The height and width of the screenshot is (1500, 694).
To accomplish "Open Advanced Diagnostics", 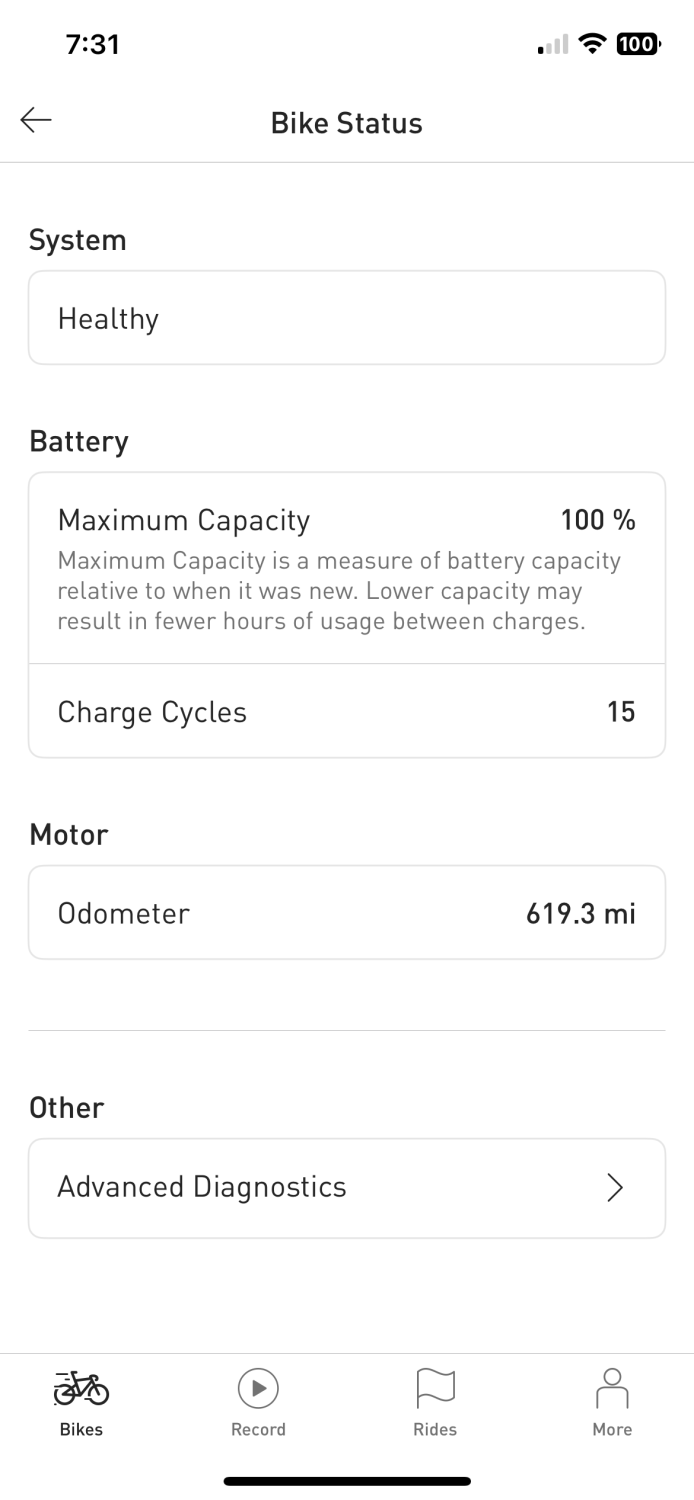I will (346, 1187).
